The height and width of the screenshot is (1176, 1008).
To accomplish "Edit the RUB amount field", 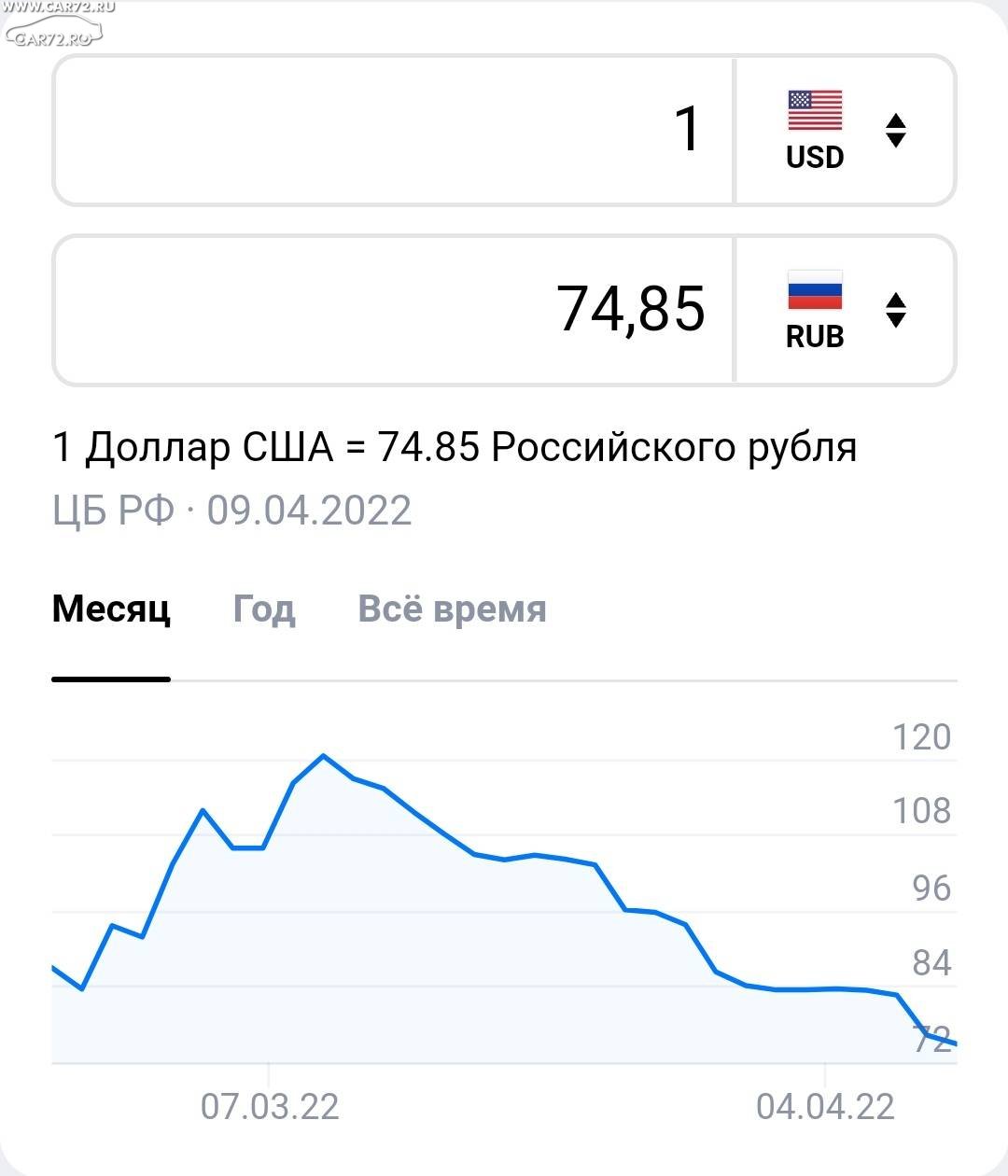I will (392, 310).
